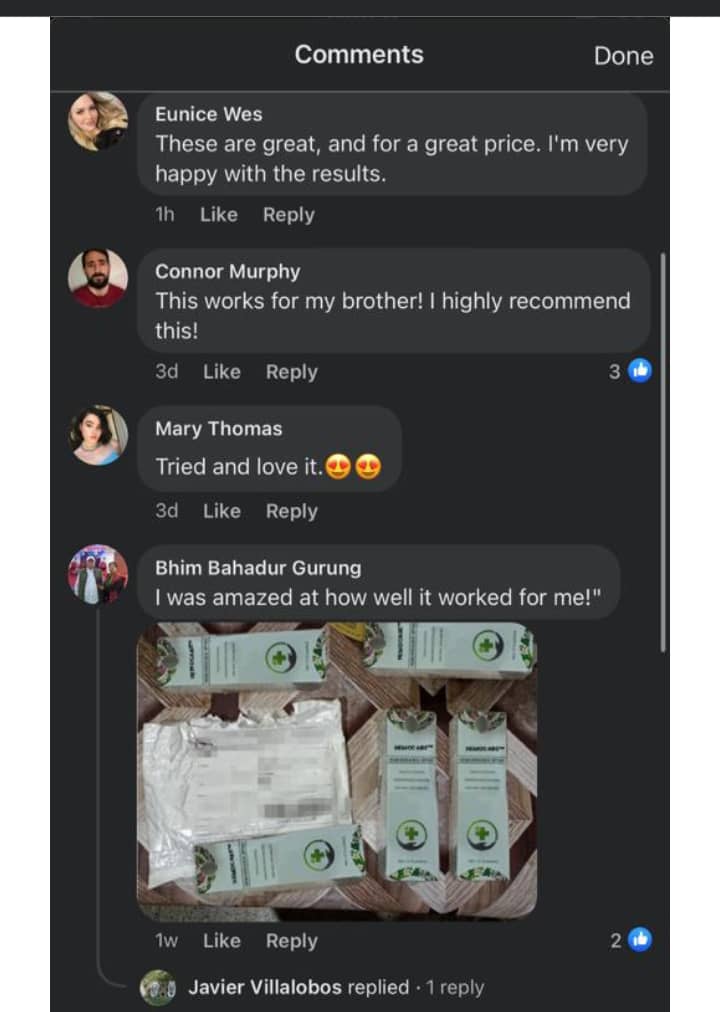Reply to Mary Thomas's comment
The height and width of the screenshot is (1012, 720).
coord(291,510)
